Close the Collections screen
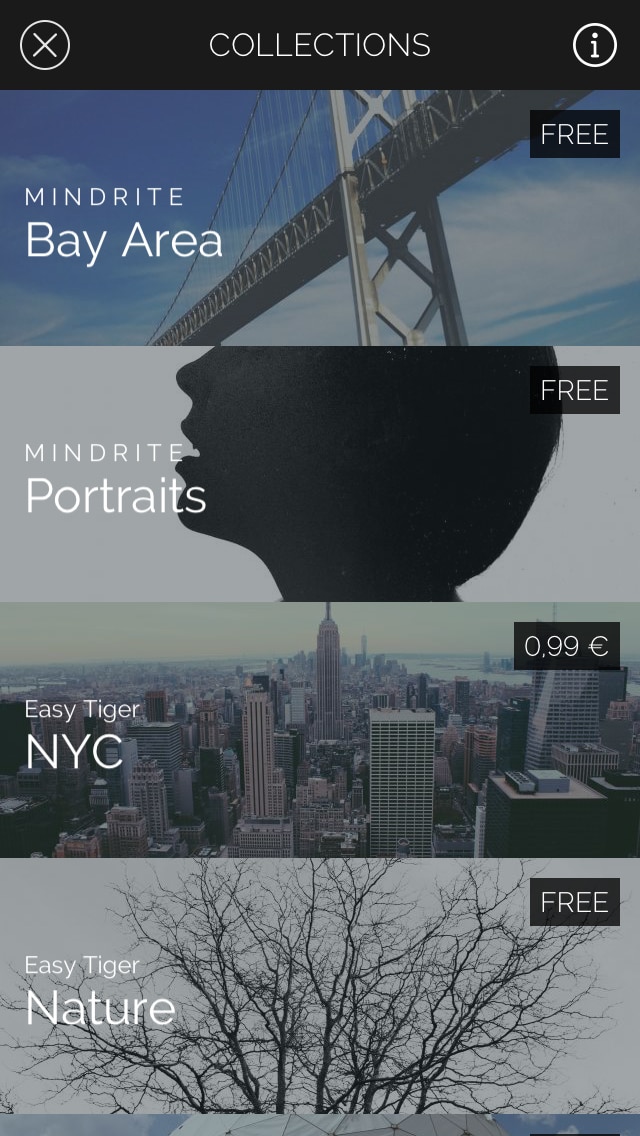 [45, 45]
